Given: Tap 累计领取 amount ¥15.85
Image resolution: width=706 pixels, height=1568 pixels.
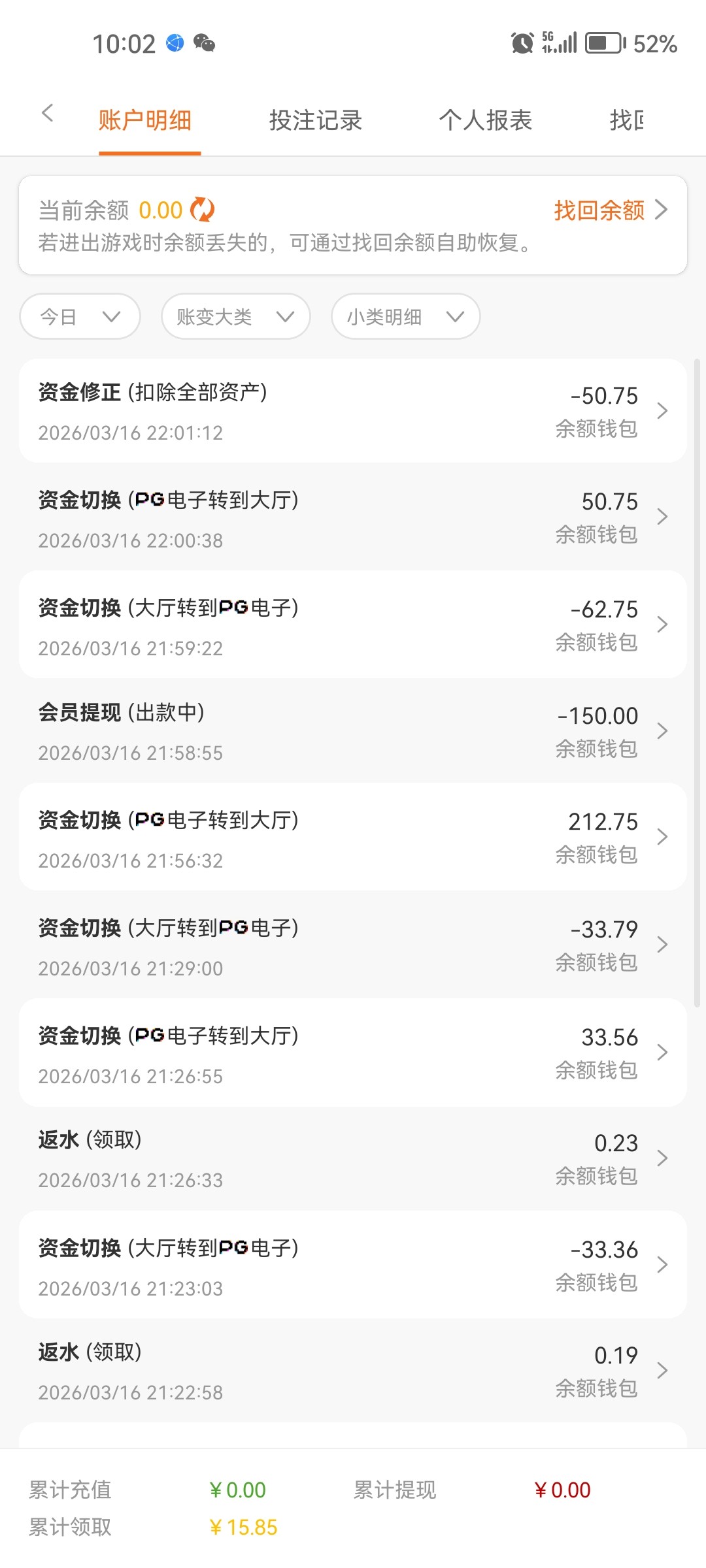Looking at the screenshot, I should (243, 1527).
